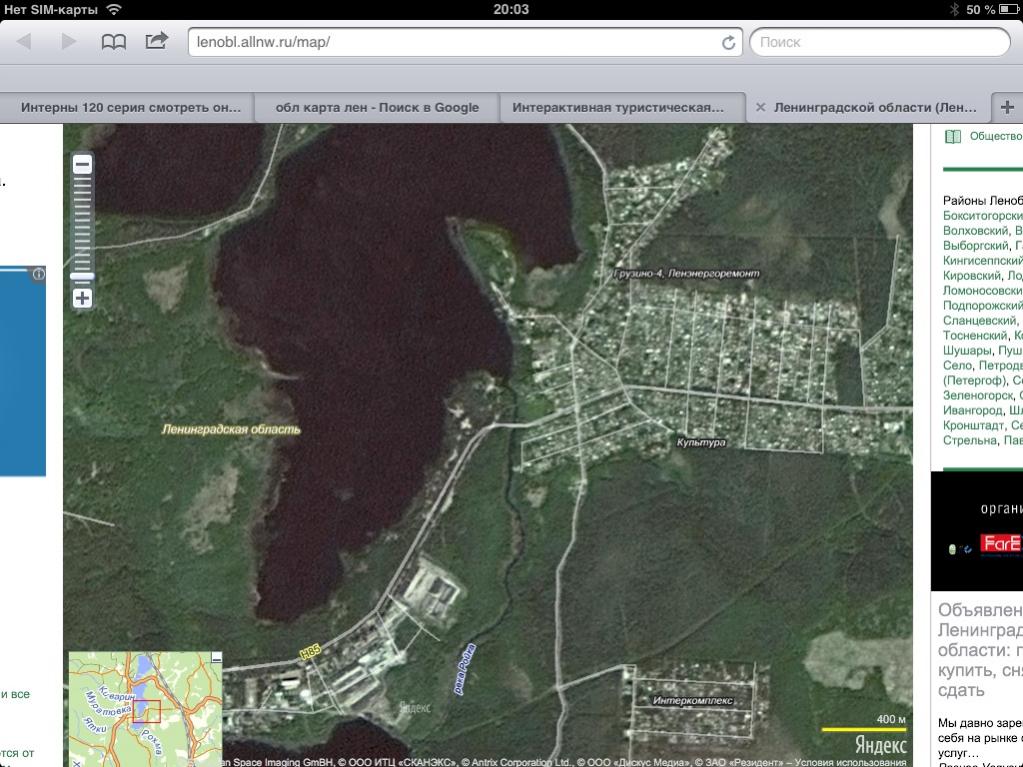
Task: Edit the lenobl.allnw.ru address field
Action: (x=450, y=42)
